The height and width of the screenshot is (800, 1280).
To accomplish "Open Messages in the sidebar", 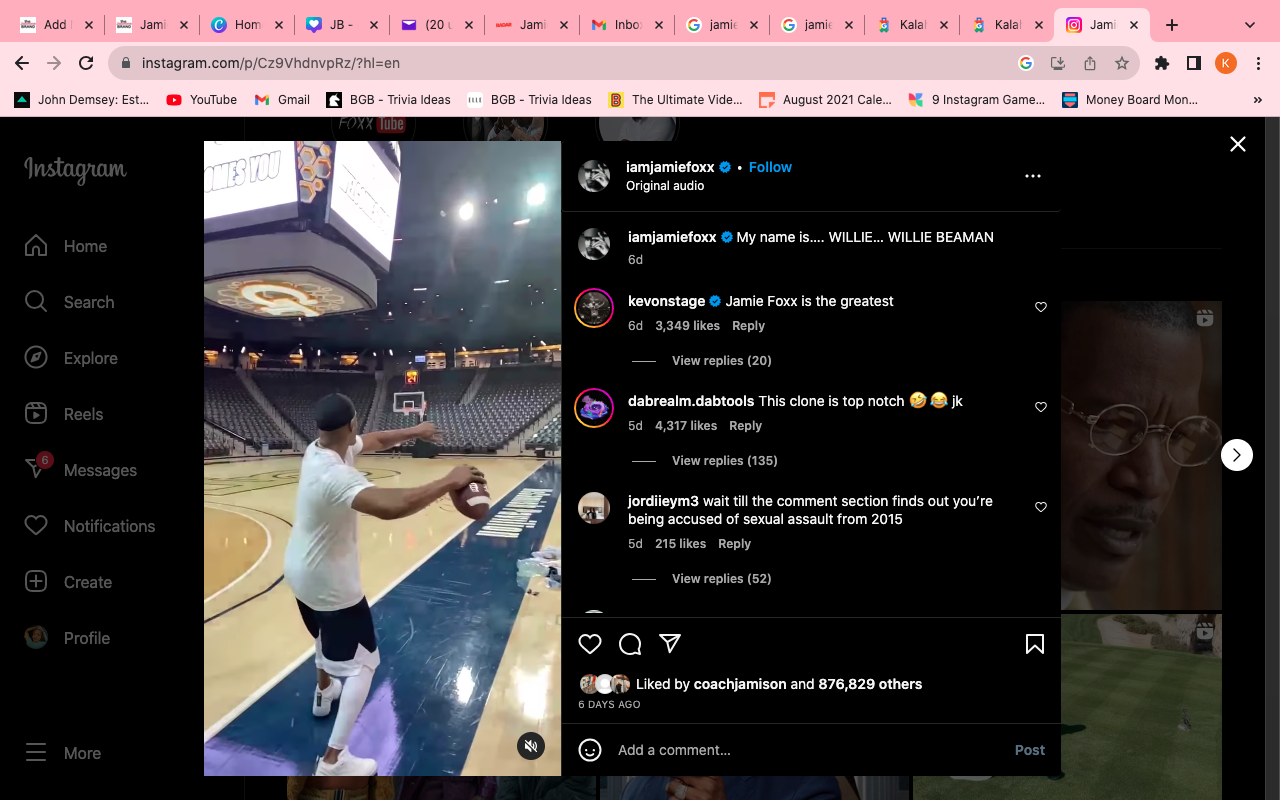I will 85,470.
